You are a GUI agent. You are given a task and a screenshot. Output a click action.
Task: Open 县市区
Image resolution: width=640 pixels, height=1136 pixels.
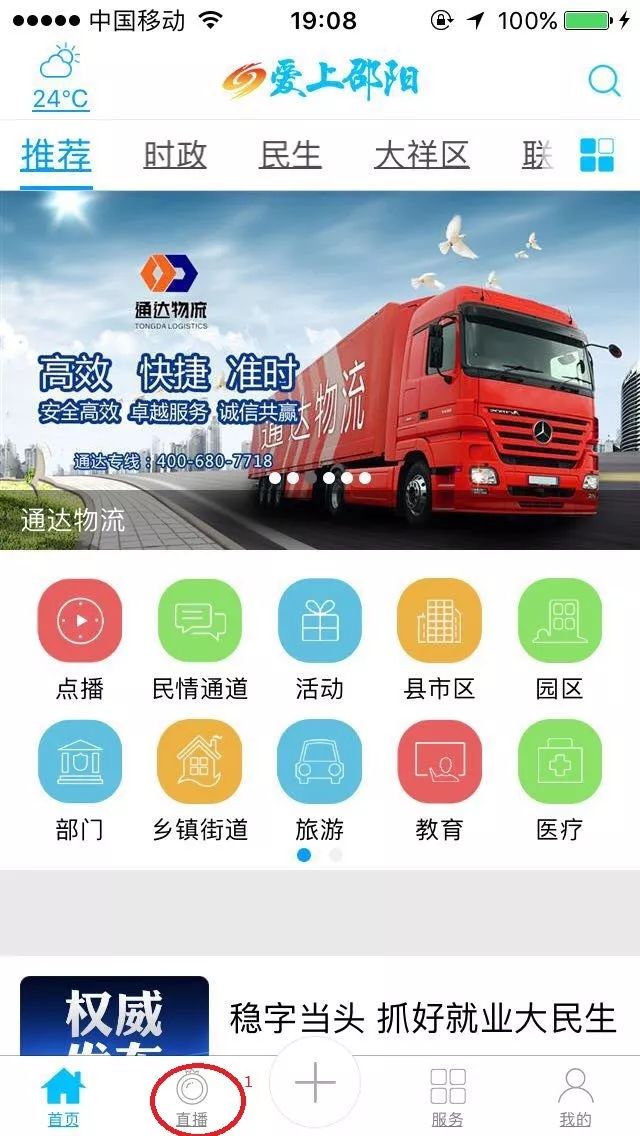coord(439,640)
